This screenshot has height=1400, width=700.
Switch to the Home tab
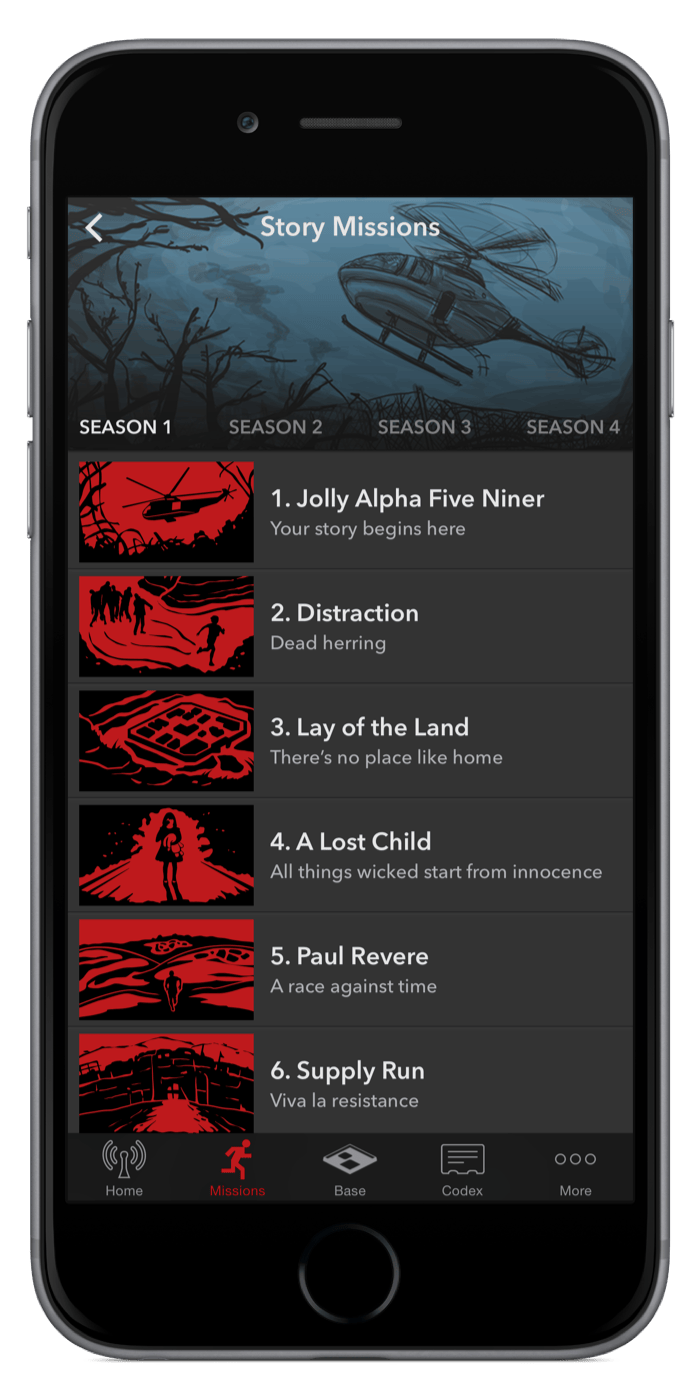click(x=124, y=1168)
